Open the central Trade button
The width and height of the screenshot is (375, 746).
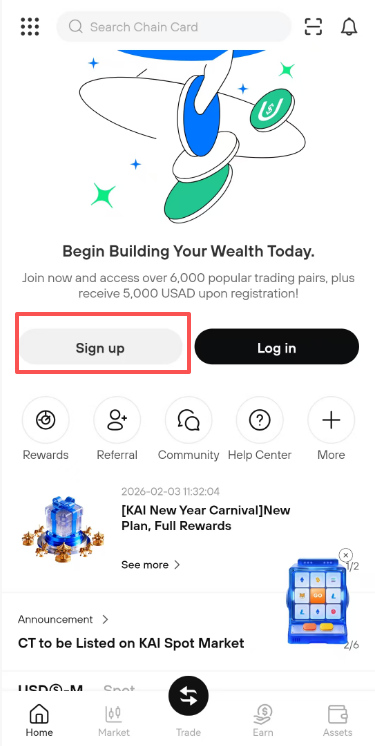pos(188,697)
